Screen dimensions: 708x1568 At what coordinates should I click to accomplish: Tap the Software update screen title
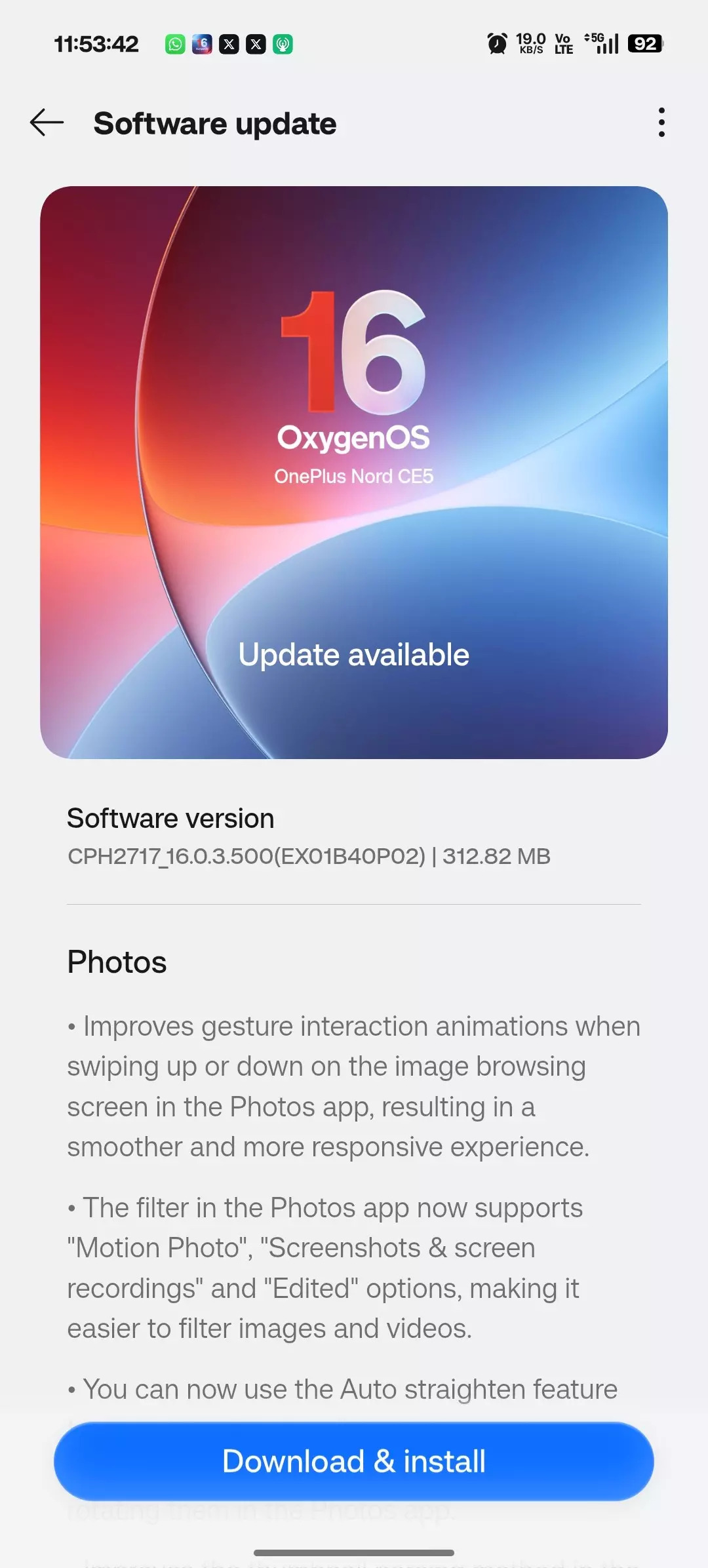[x=214, y=124]
